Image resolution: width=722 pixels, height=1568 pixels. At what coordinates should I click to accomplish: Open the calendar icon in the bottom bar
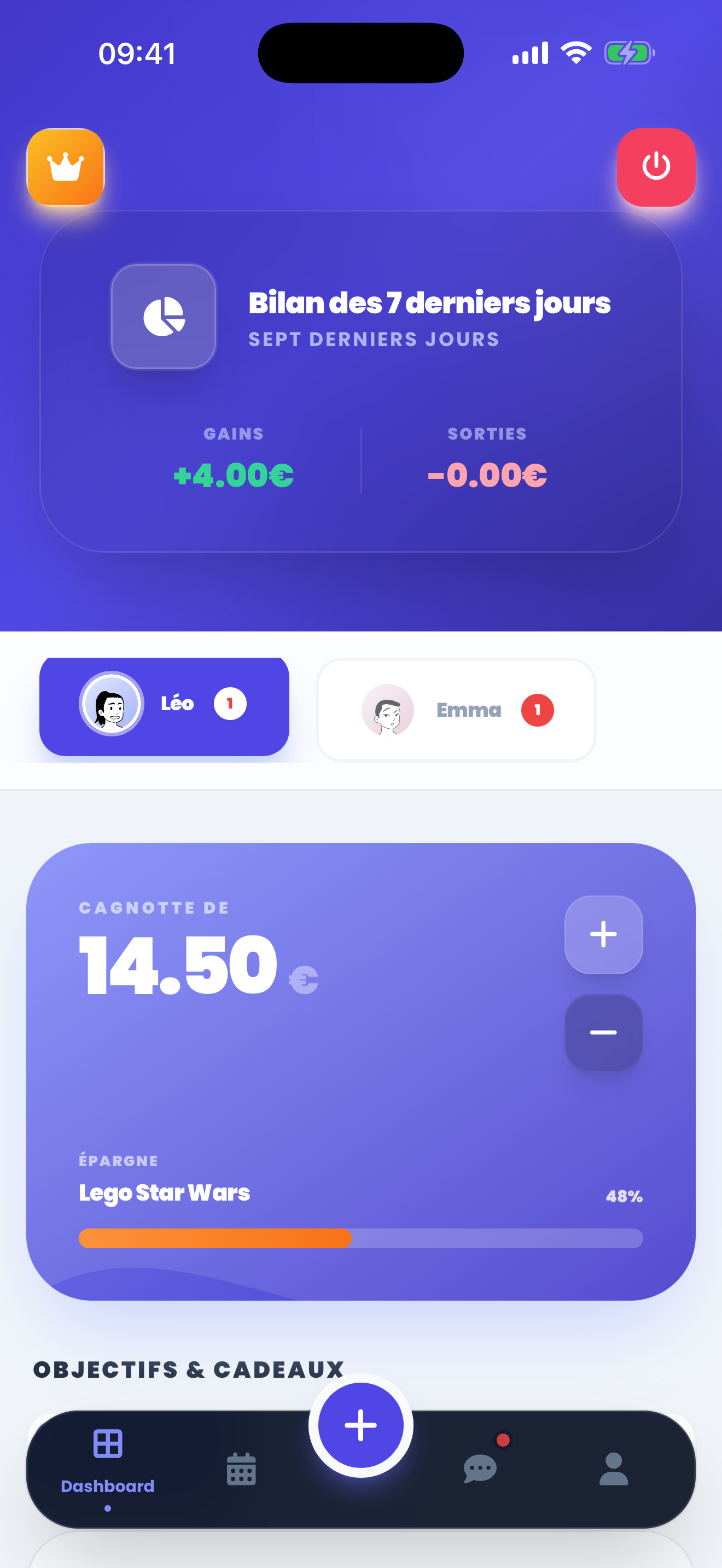pos(241,1468)
